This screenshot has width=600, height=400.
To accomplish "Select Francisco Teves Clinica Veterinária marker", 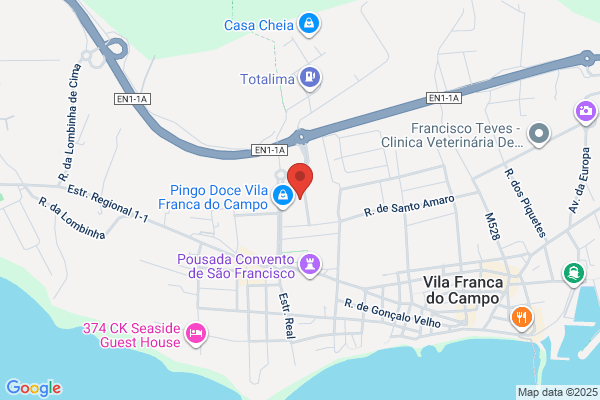I will [539, 135].
